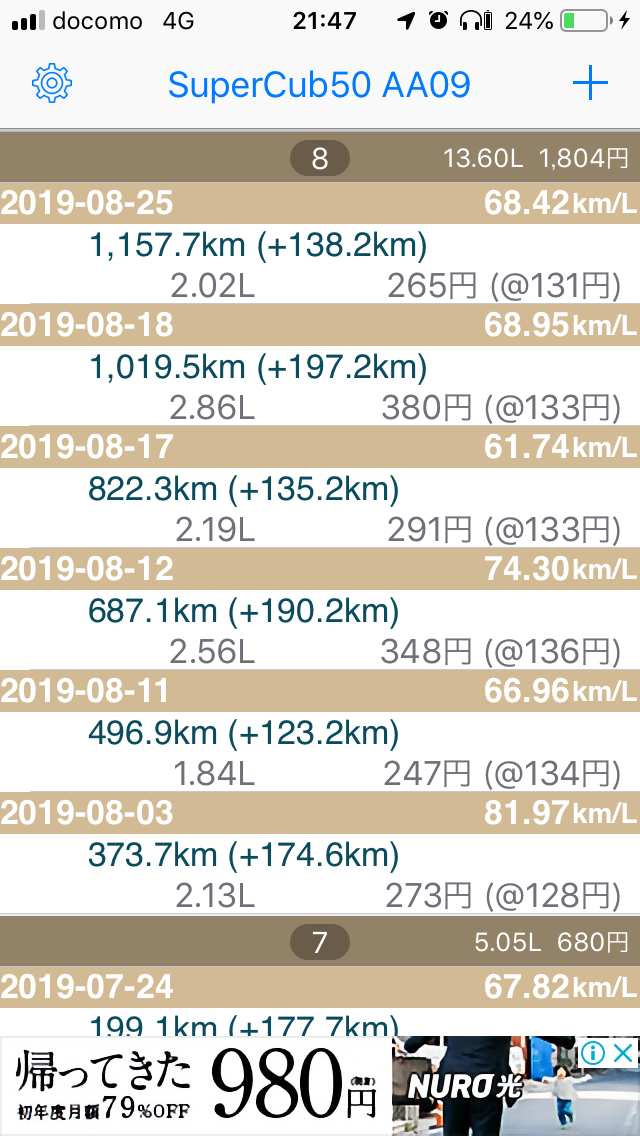Open the 2019-07-24 fuel record

pos(320,1001)
